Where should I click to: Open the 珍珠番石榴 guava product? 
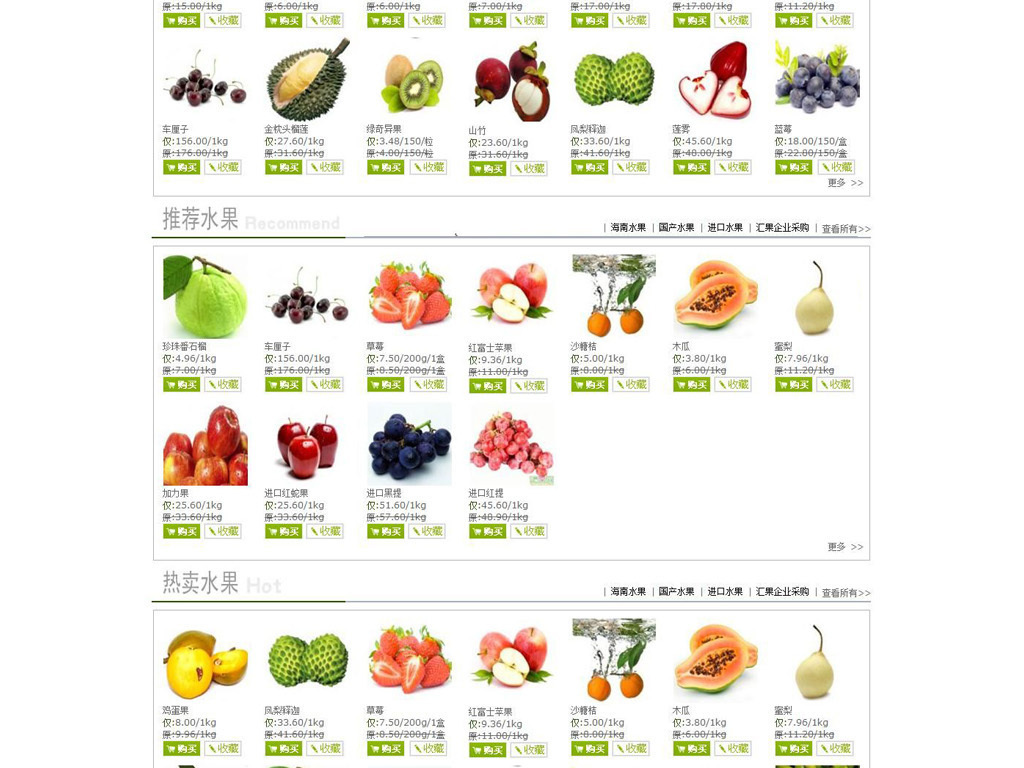(x=205, y=297)
